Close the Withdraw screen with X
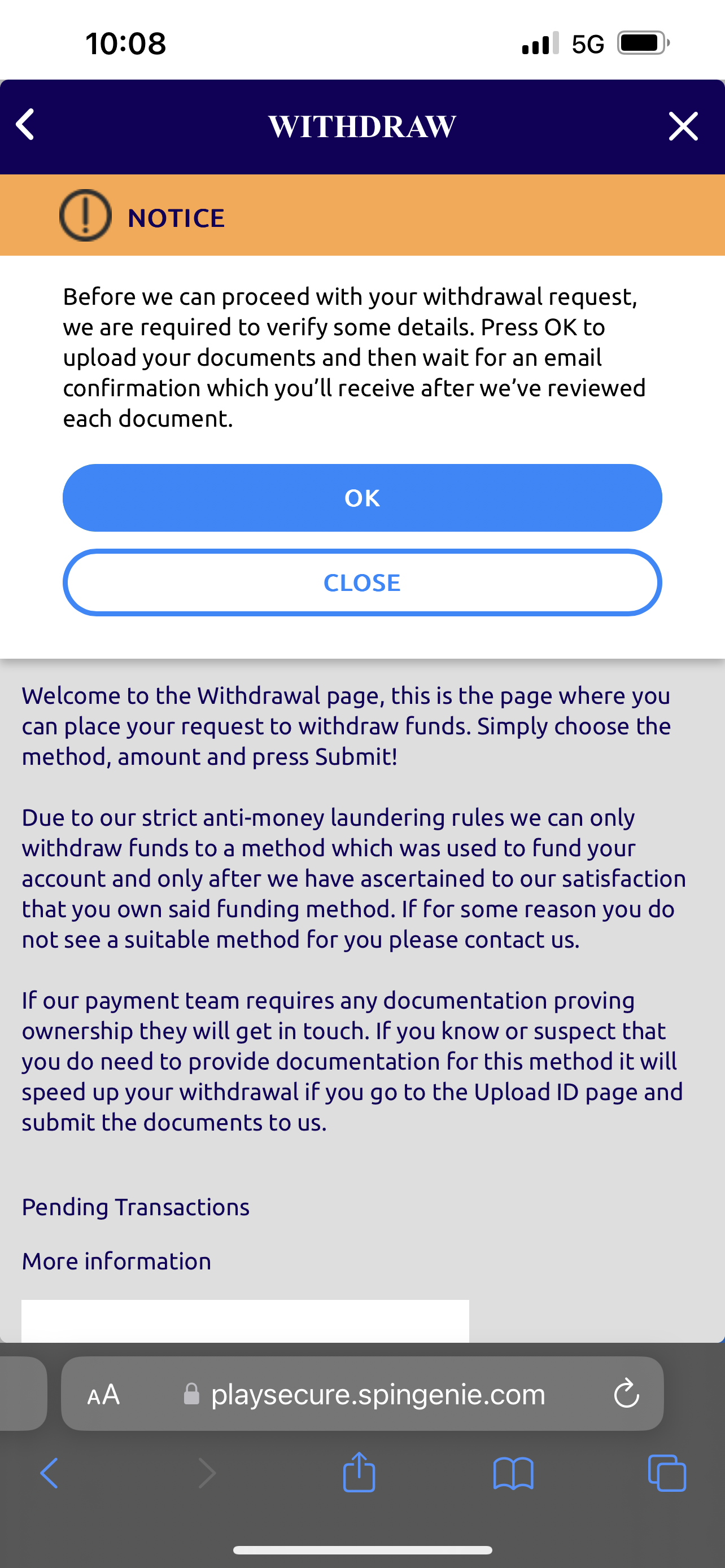This screenshot has width=725, height=1568. click(x=683, y=126)
